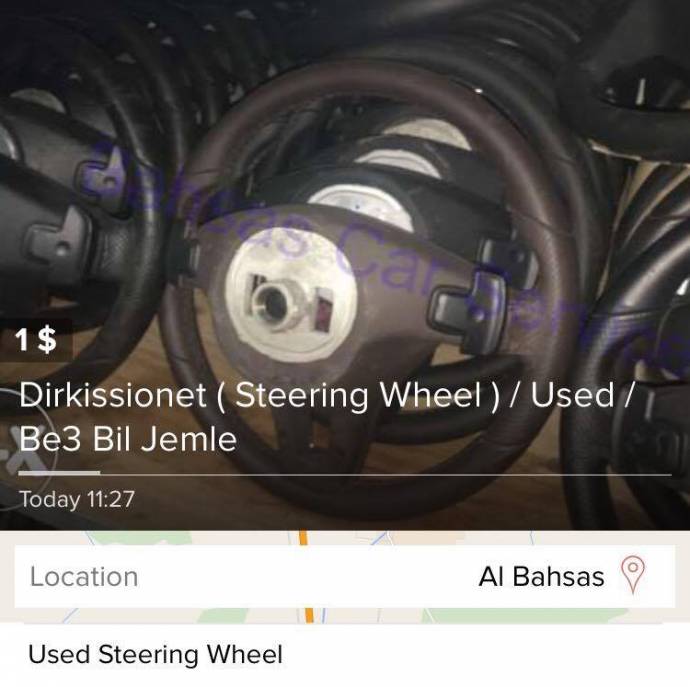This screenshot has width=690, height=687.
Task: Open the steering wheel listing photo
Action: coord(345,200)
